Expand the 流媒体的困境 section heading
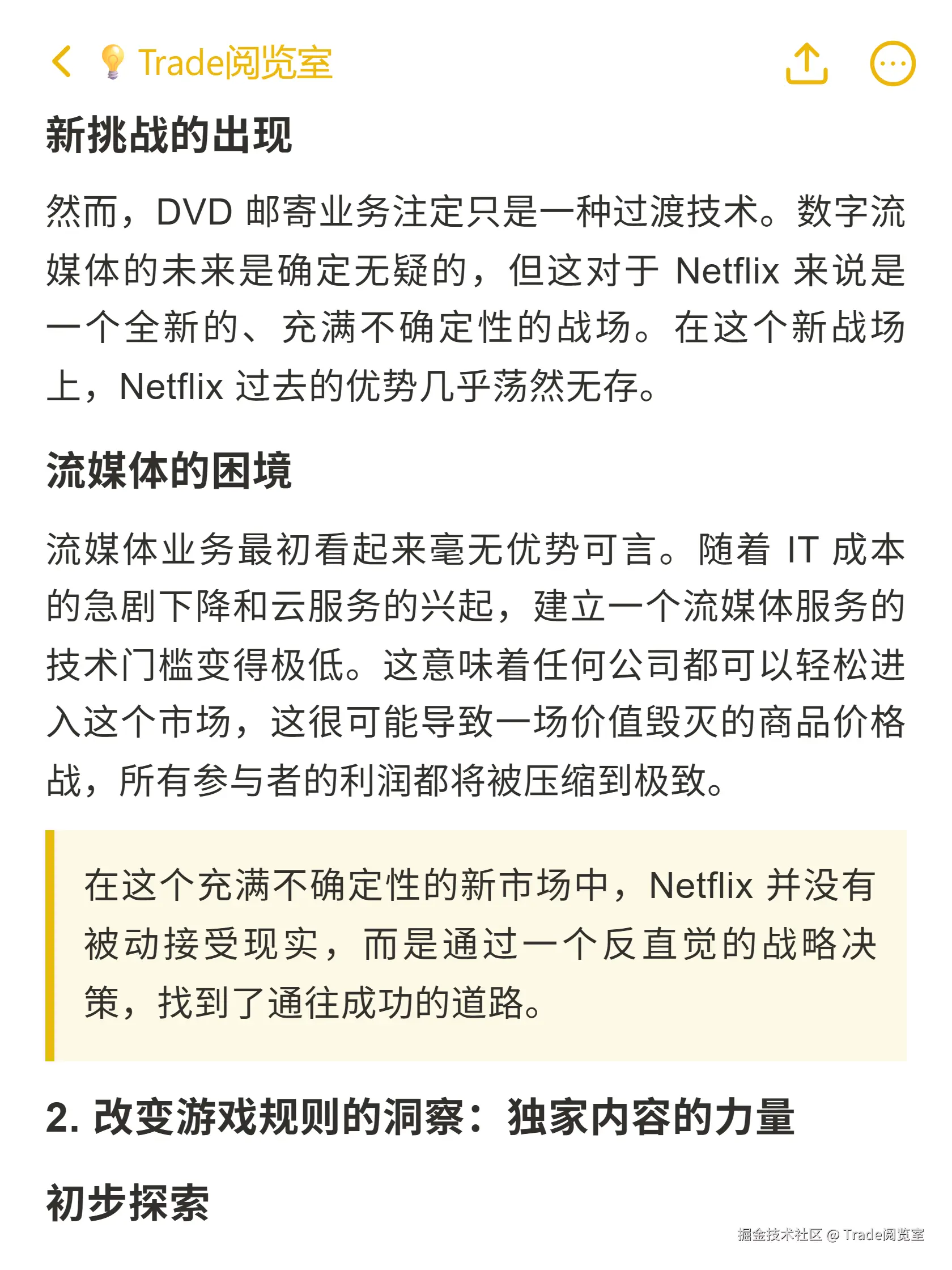Viewport: 952px width, 1270px height. tap(167, 469)
